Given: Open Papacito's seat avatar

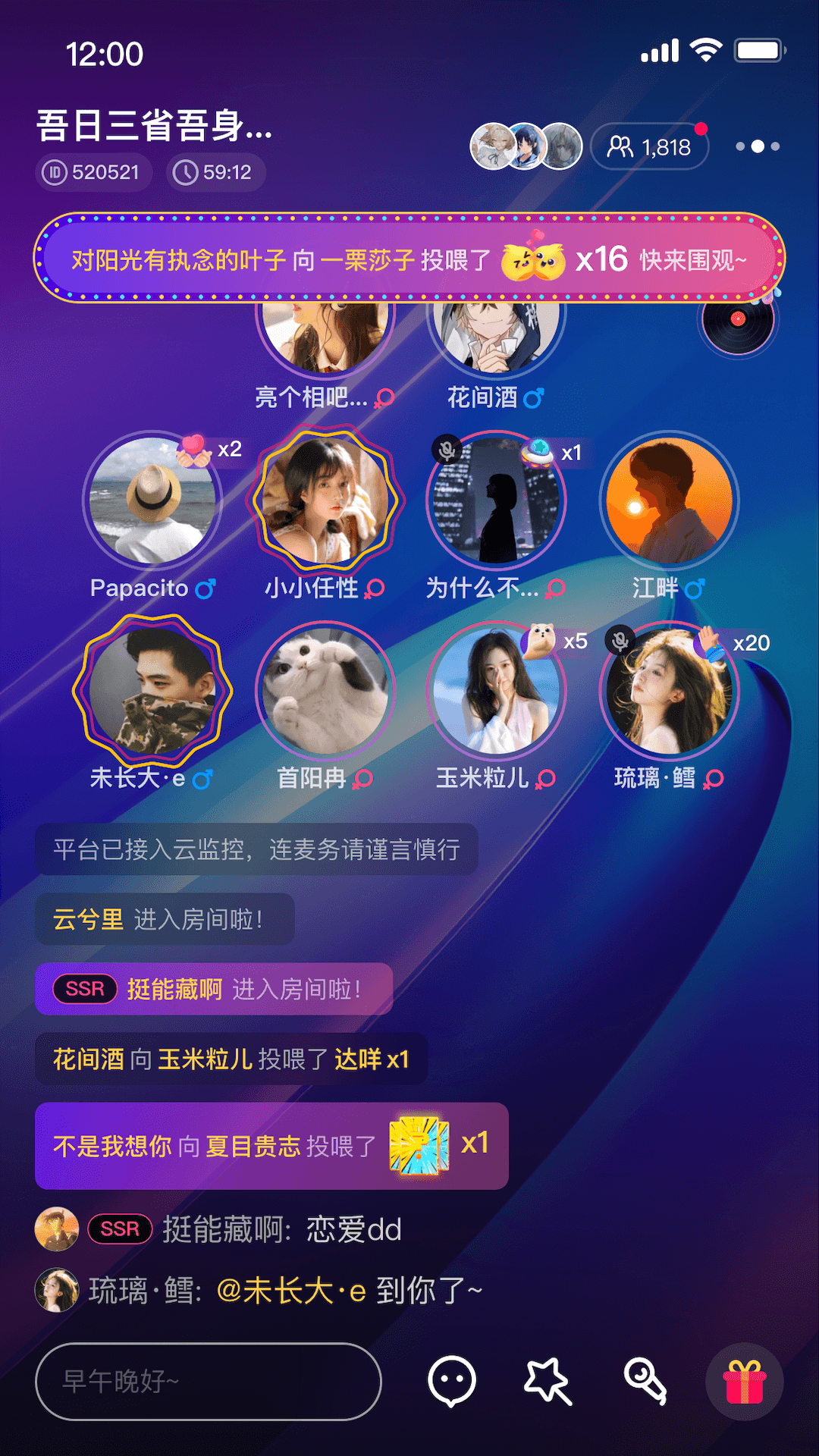Looking at the screenshot, I should click(x=152, y=500).
